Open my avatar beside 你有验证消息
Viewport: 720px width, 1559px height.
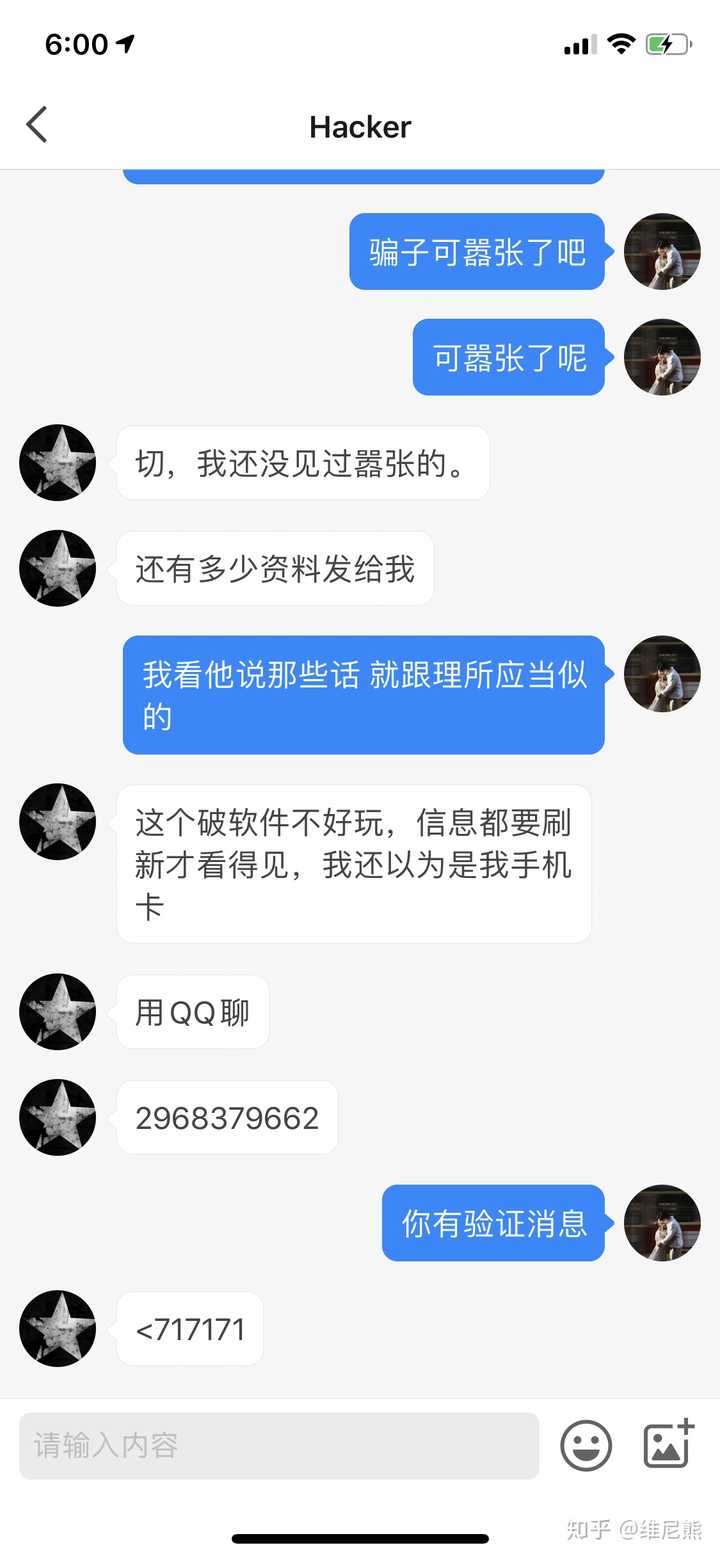tap(662, 1222)
